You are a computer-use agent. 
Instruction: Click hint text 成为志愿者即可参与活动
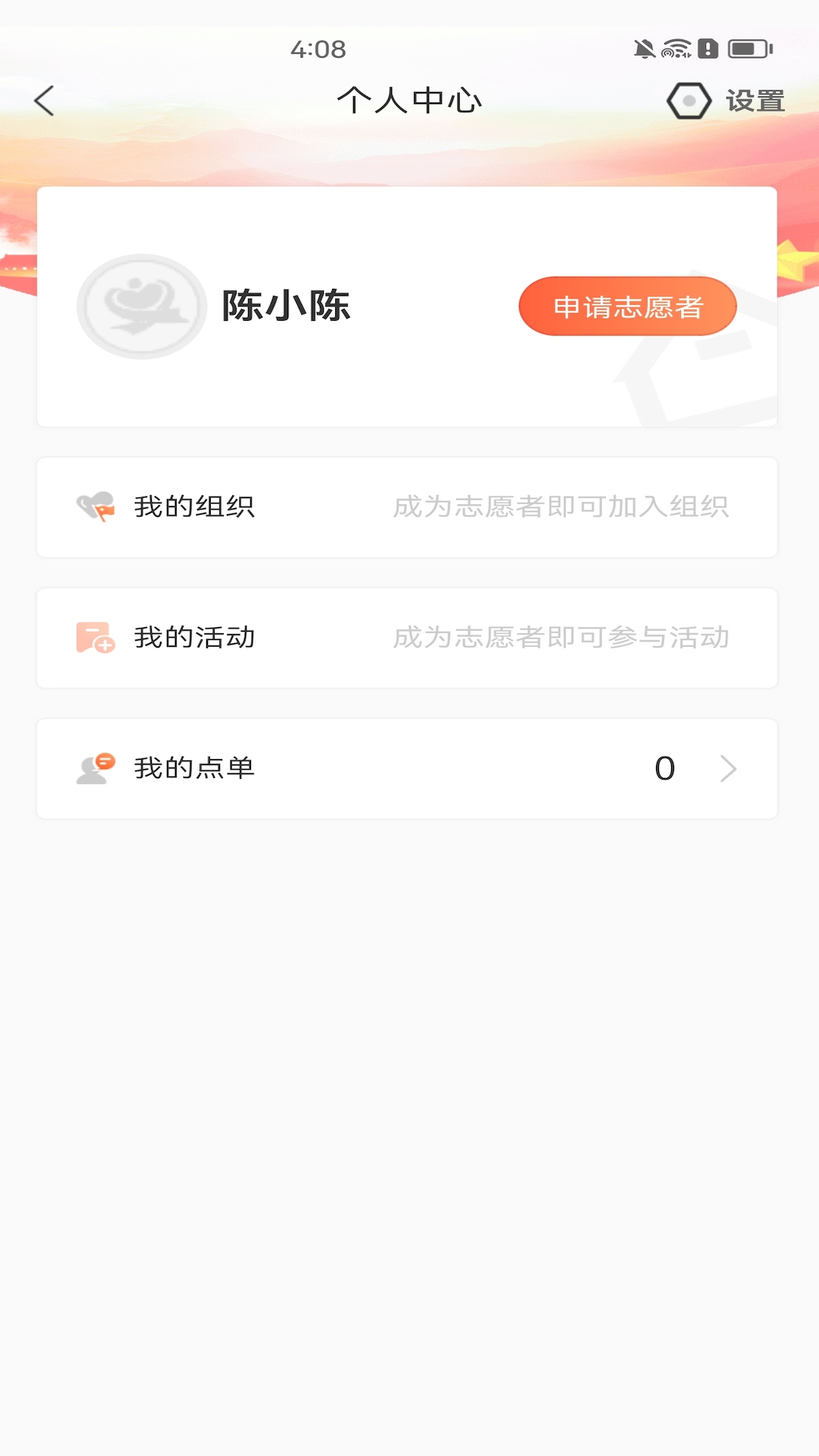(562, 639)
